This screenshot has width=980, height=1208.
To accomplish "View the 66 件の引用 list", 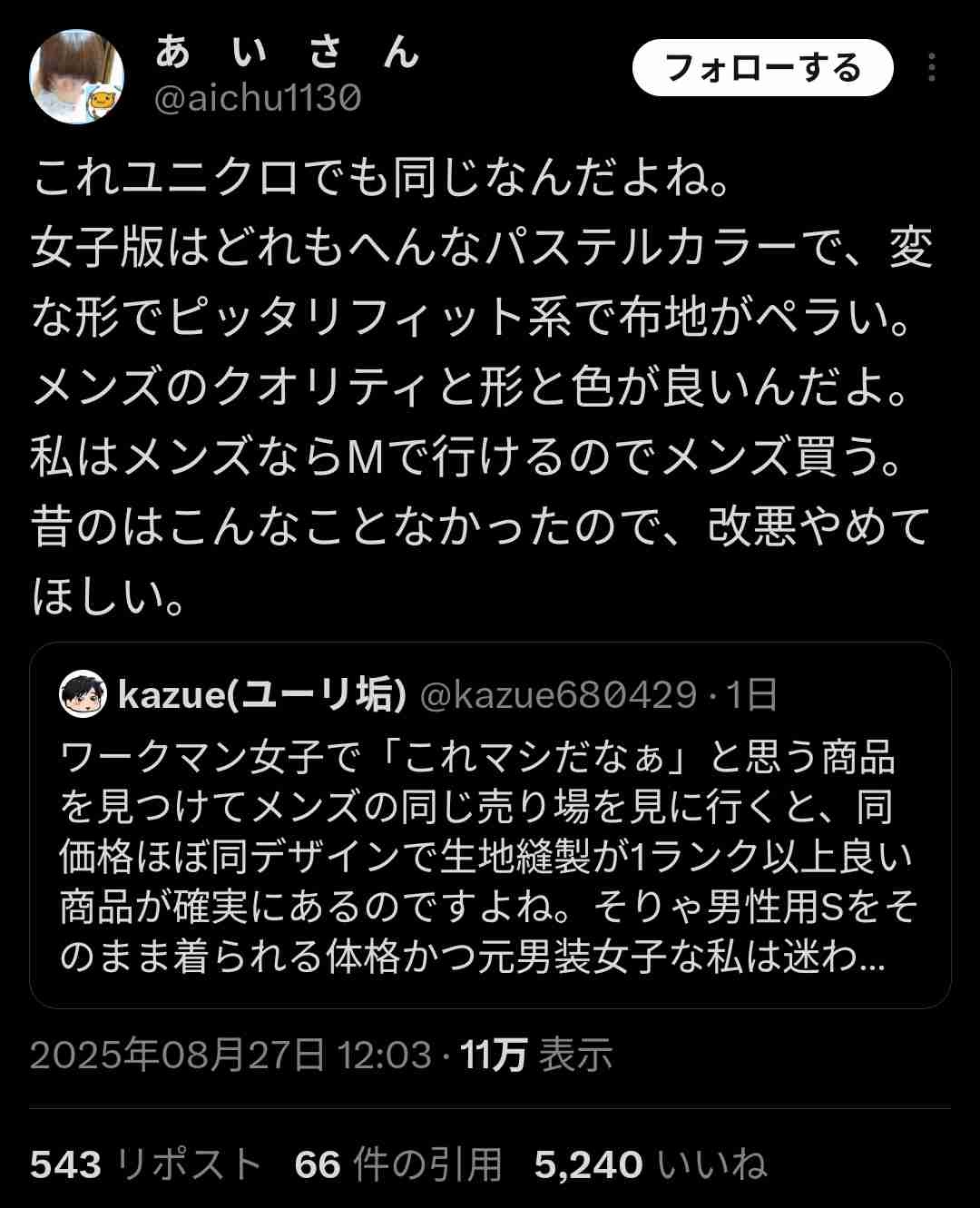I will click(x=398, y=1164).
